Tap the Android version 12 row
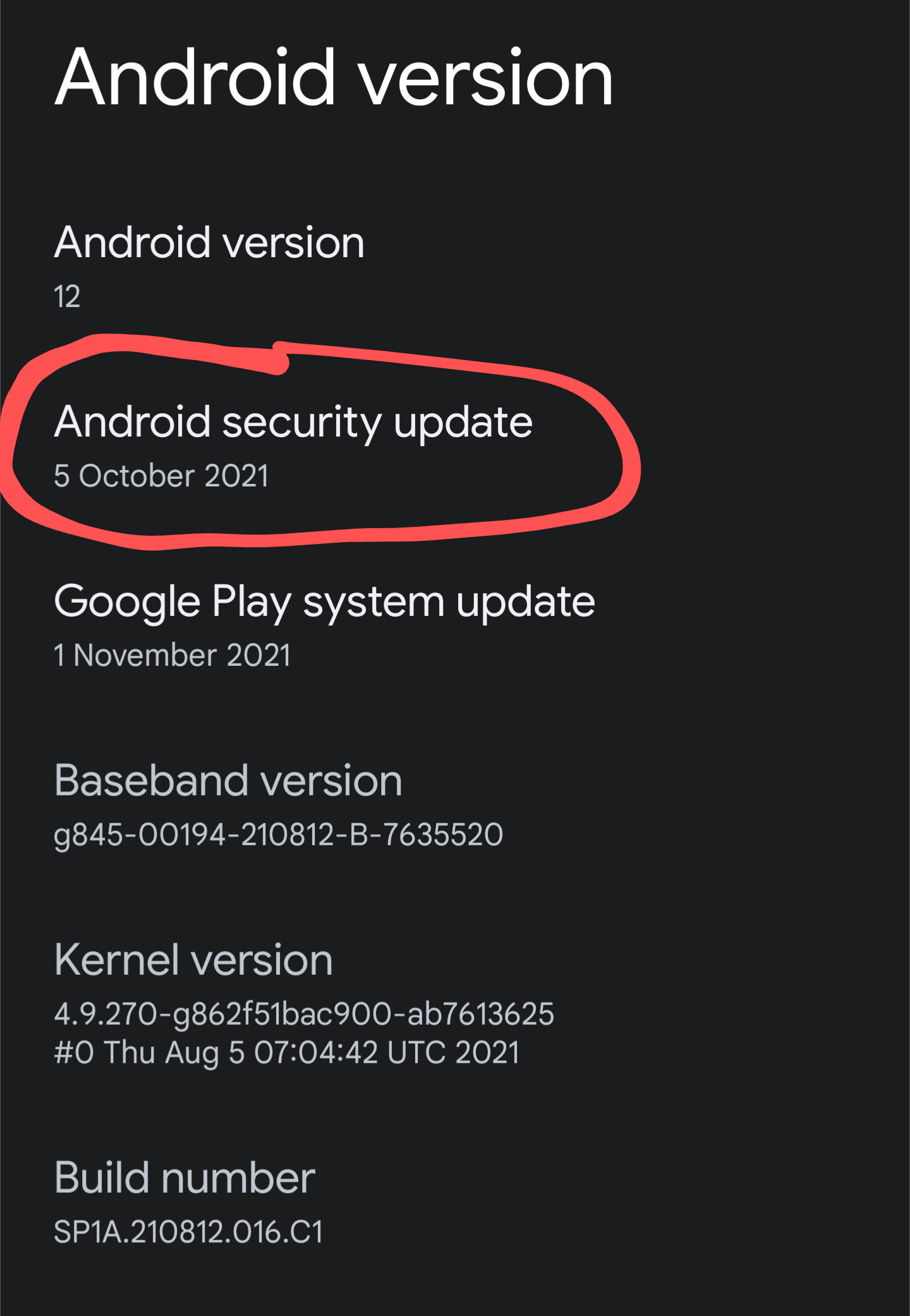 click(x=455, y=268)
